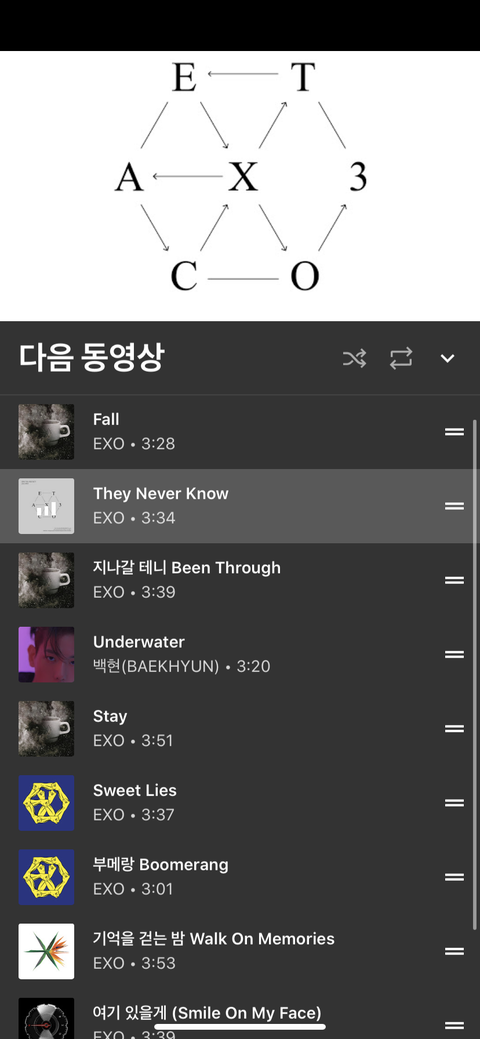Toggle repeat for the queue
The width and height of the screenshot is (480, 1039).
point(400,358)
